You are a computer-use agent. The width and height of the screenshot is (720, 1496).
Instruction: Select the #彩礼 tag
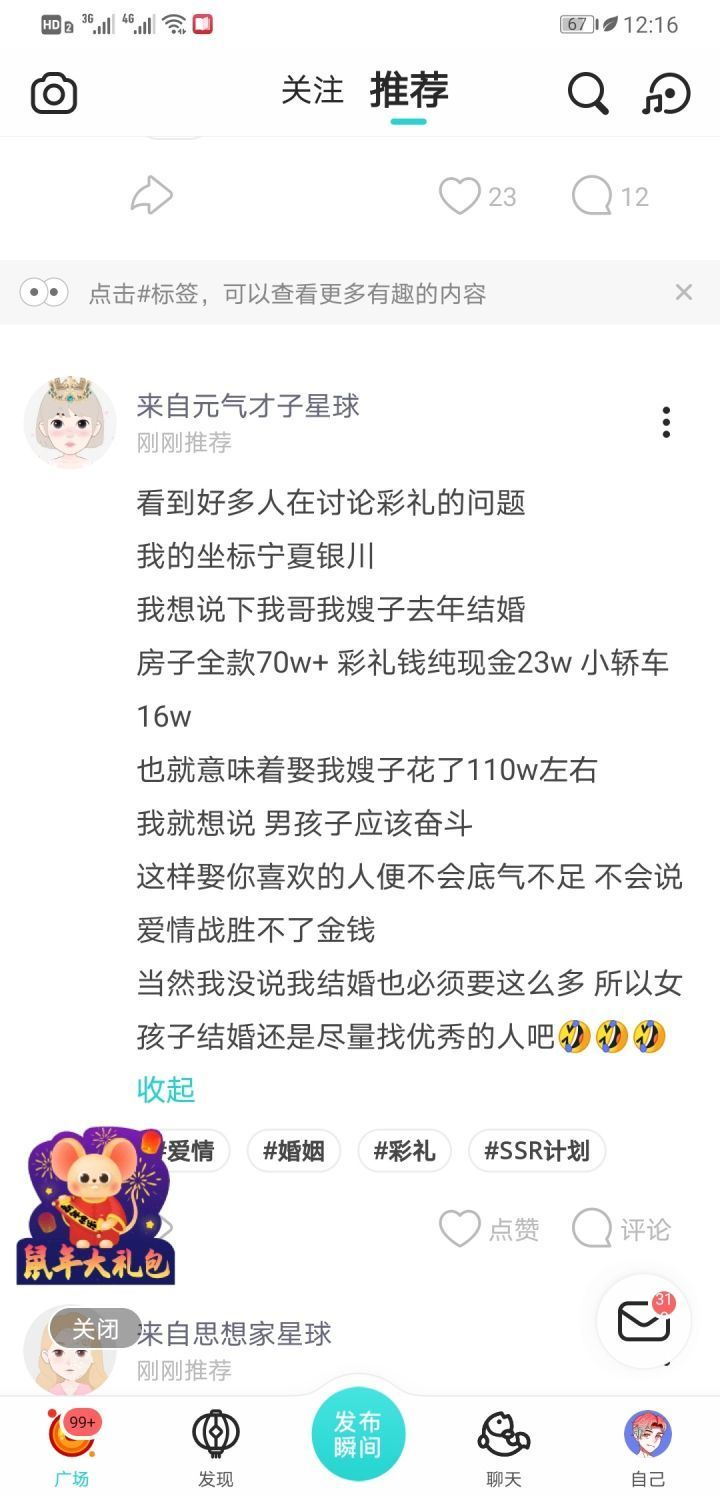coord(404,1151)
